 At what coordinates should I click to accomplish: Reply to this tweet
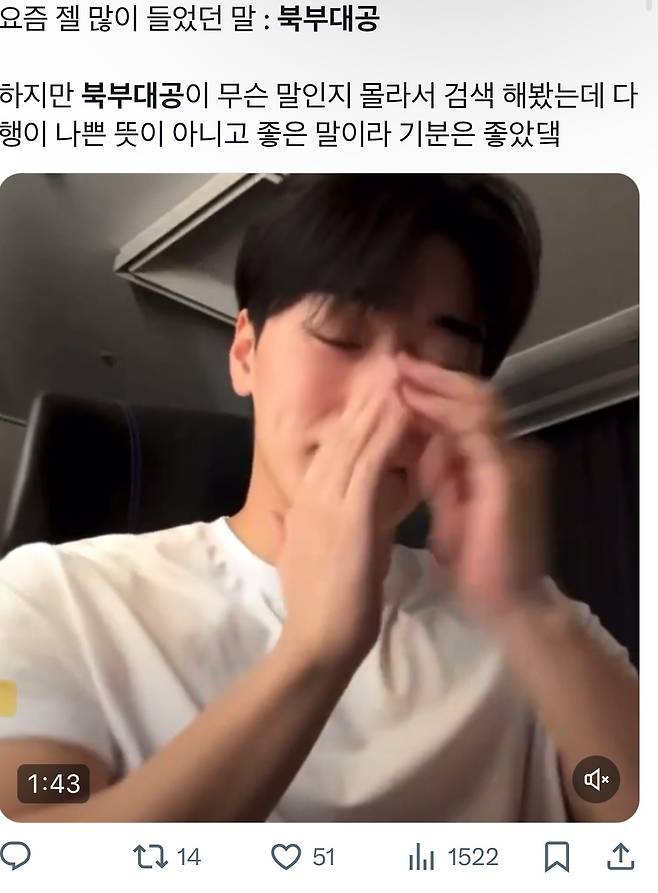[15, 856]
